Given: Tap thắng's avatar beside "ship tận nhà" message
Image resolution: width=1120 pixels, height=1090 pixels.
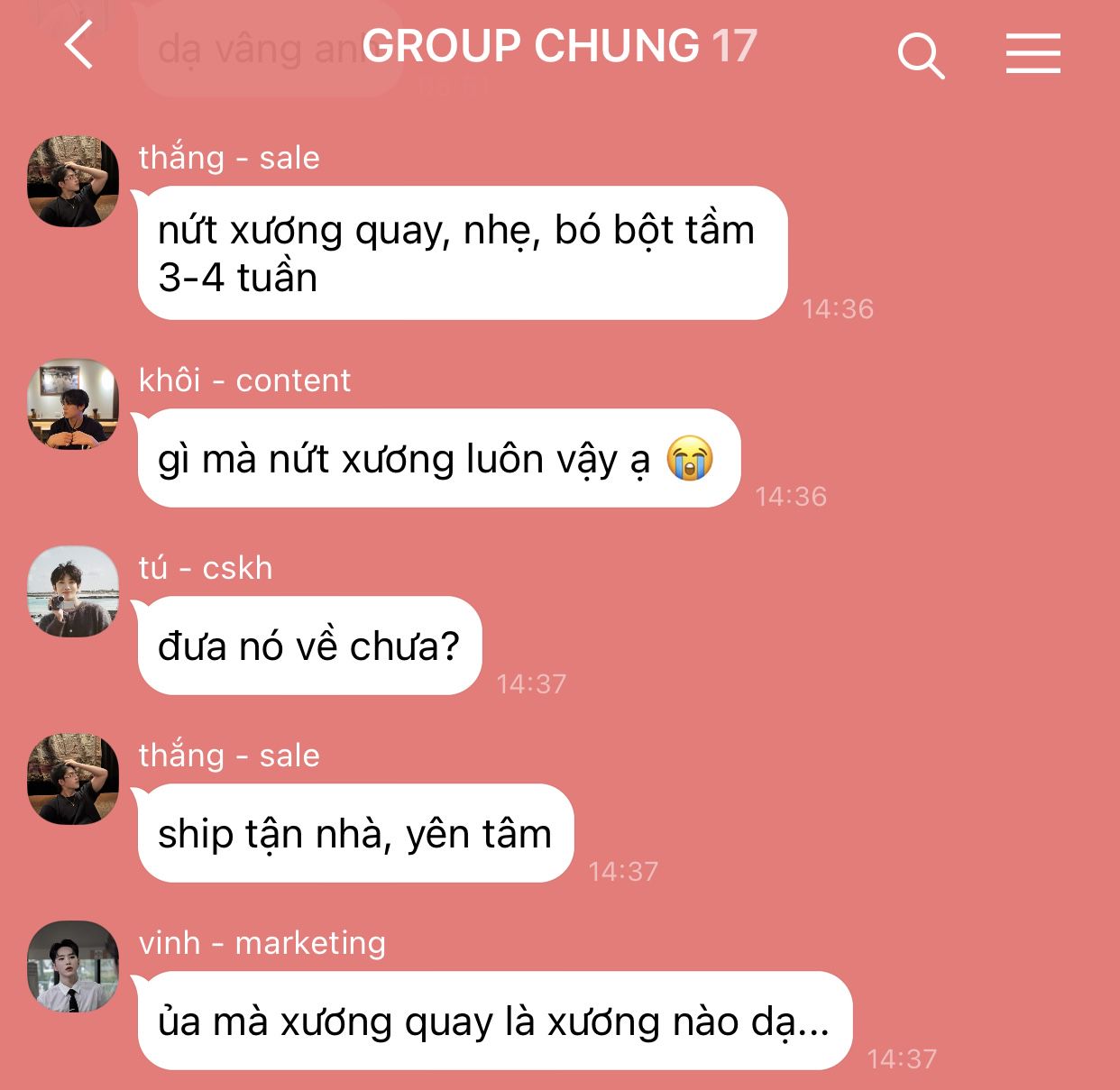Looking at the screenshot, I should click(x=73, y=779).
